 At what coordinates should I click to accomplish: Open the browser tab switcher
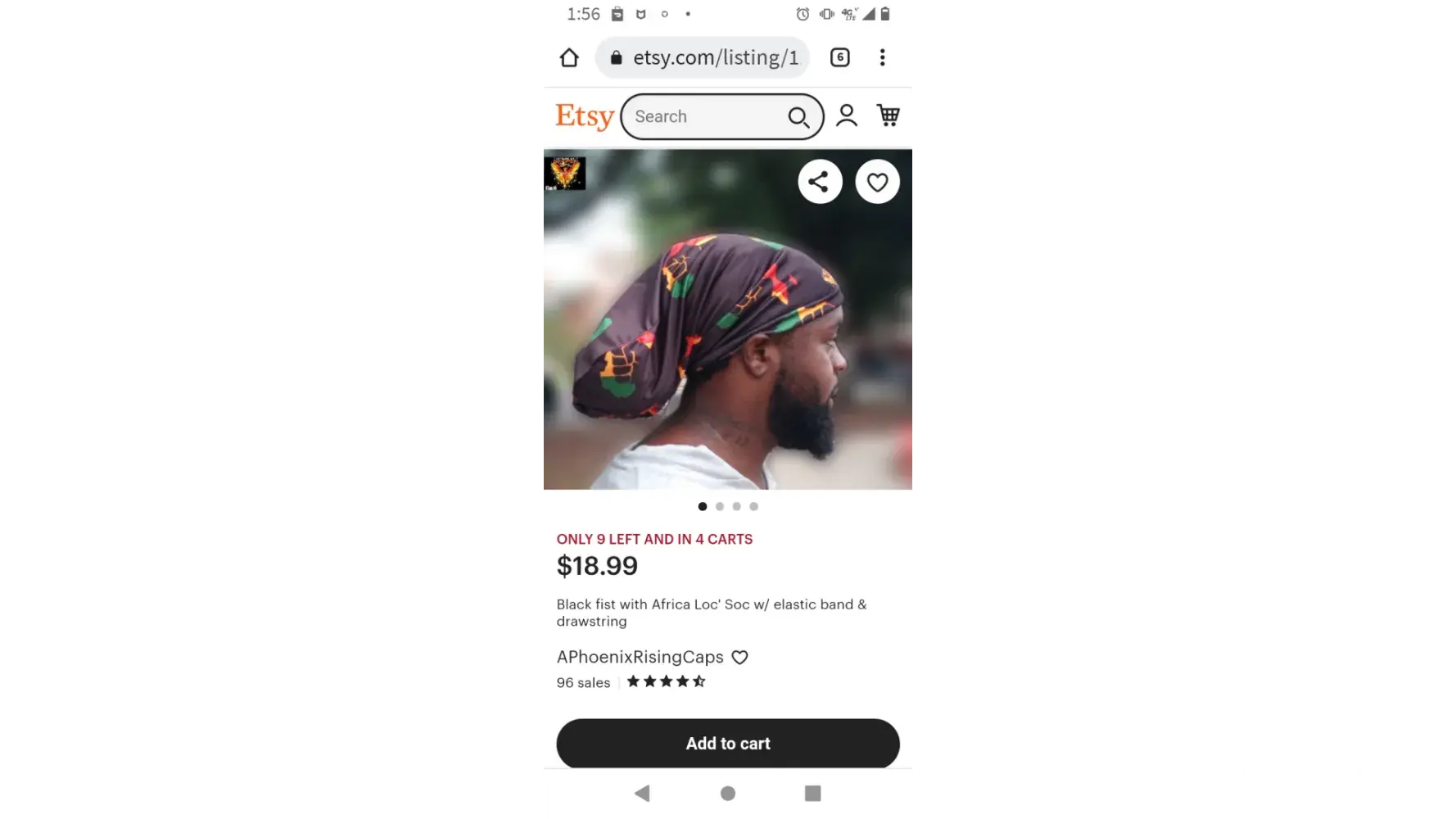[x=839, y=57]
